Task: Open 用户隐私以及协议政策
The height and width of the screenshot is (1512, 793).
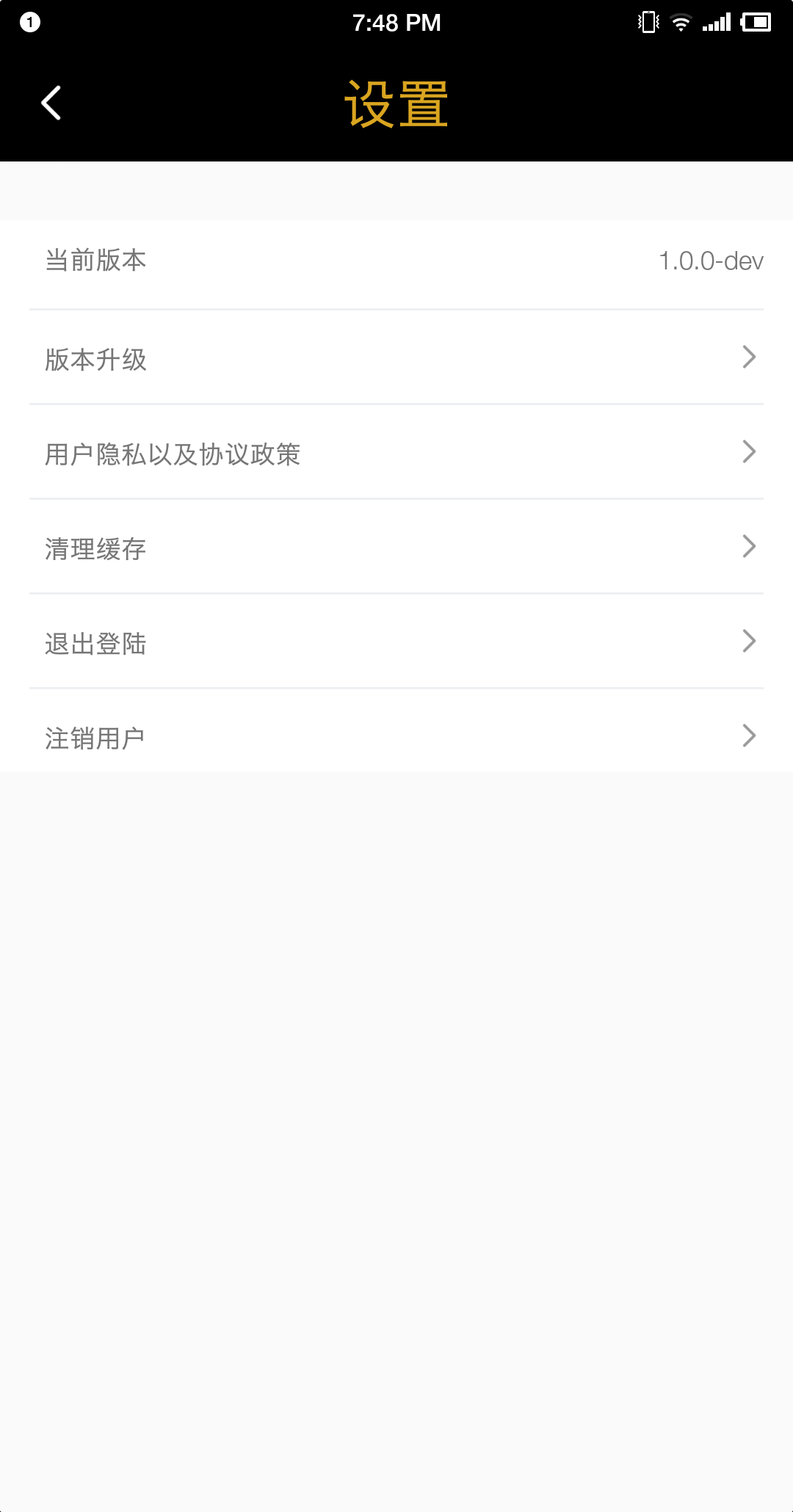Action: [x=396, y=454]
